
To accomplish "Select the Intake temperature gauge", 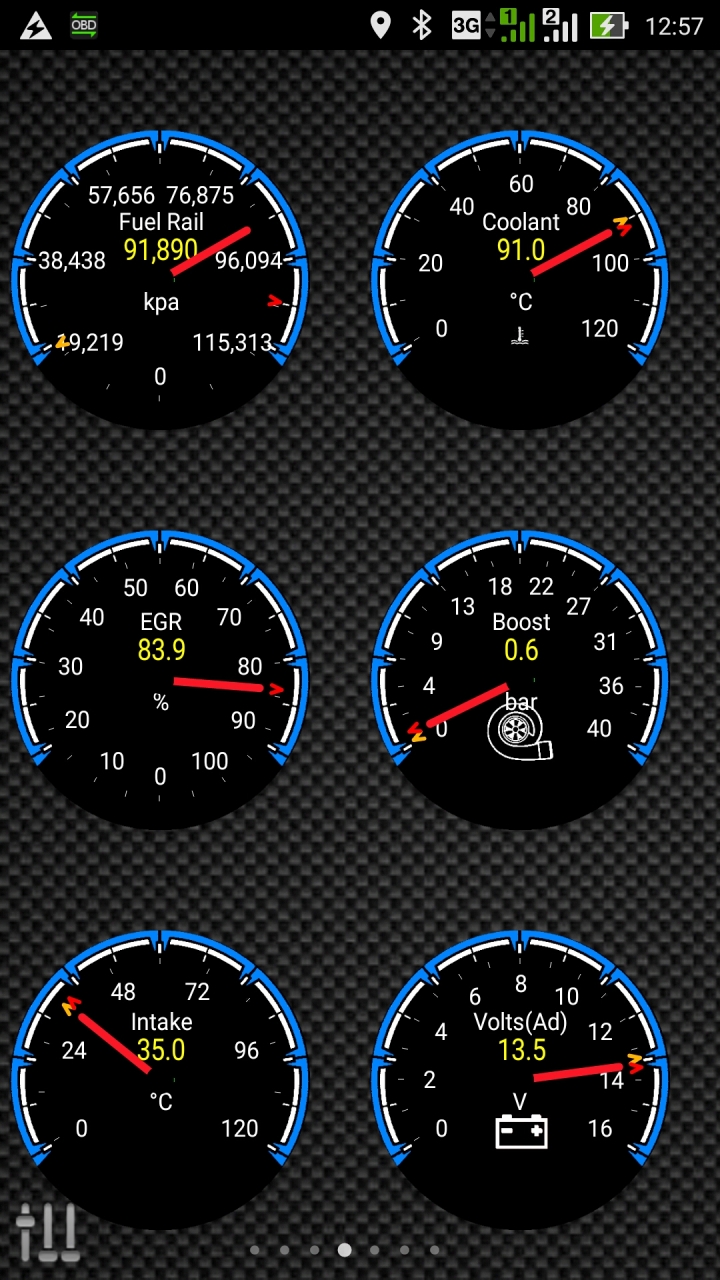I will click(x=160, y=1070).
